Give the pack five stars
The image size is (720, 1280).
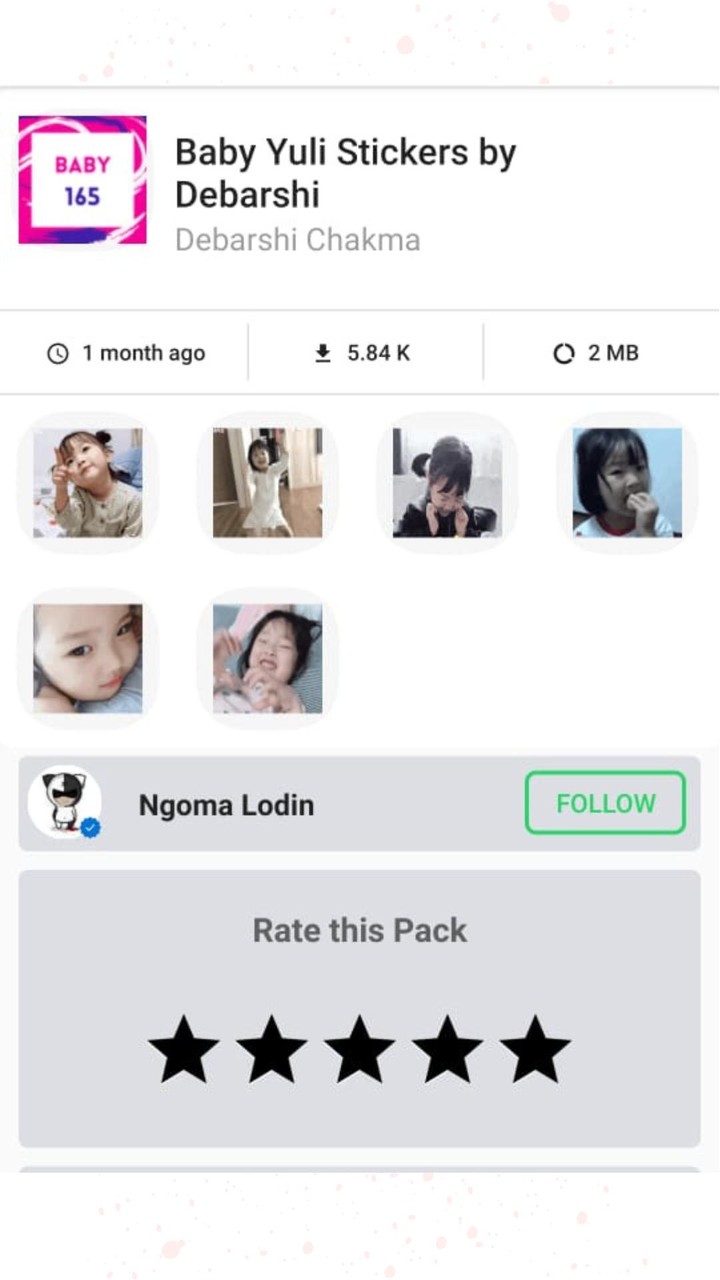point(535,1050)
